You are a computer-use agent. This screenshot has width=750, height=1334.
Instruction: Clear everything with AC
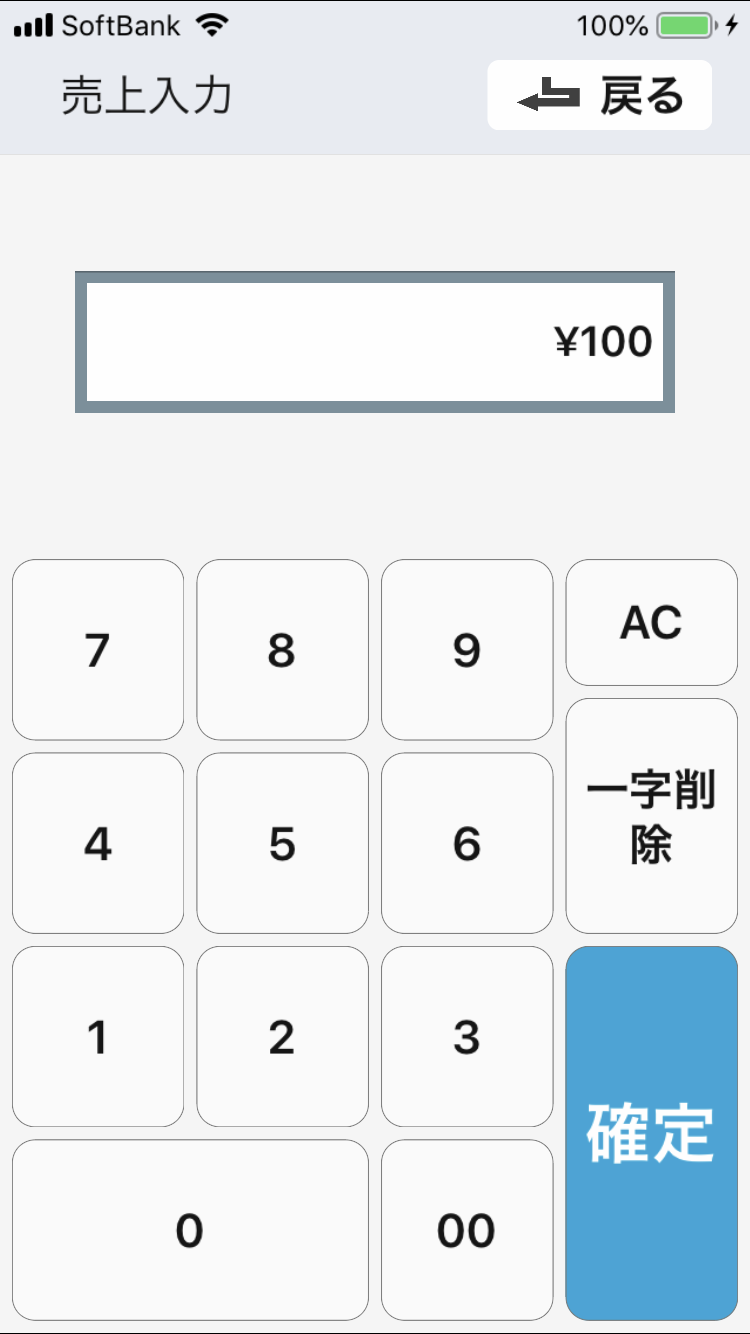pos(651,622)
